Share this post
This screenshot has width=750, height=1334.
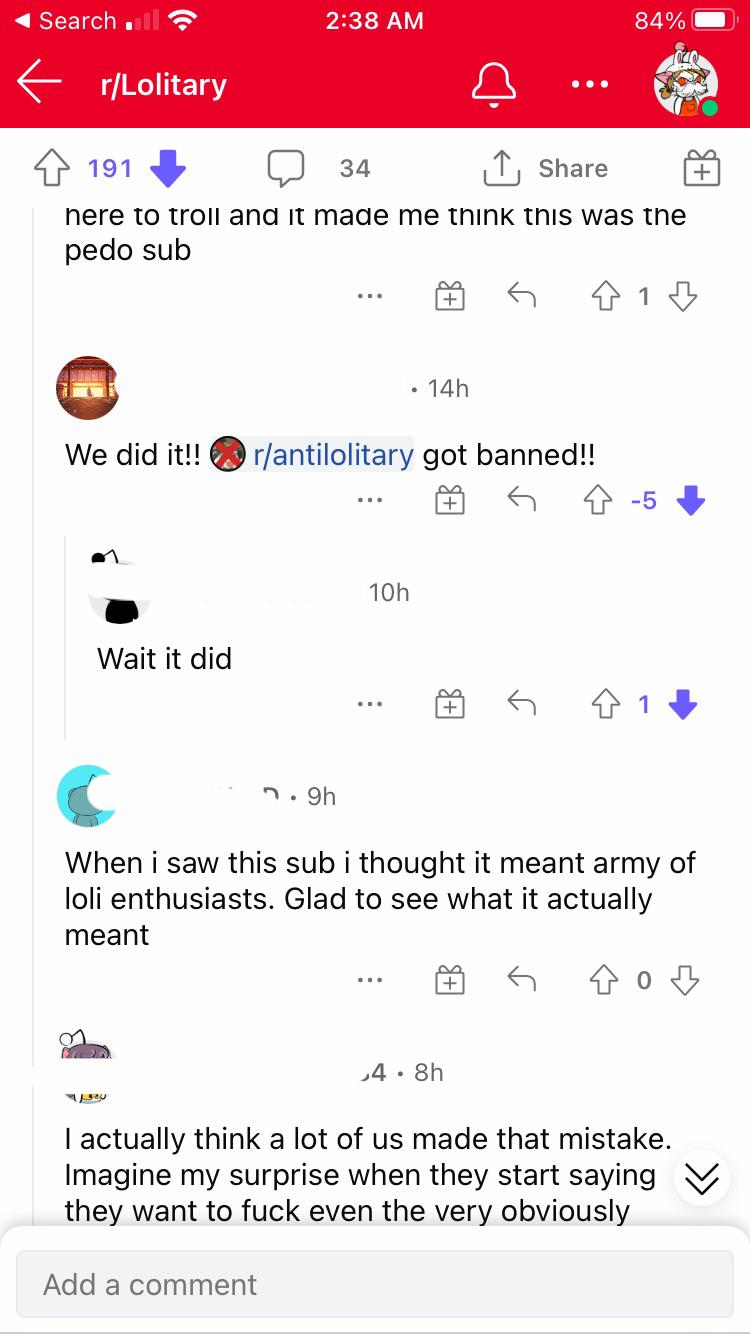[546, 168]
